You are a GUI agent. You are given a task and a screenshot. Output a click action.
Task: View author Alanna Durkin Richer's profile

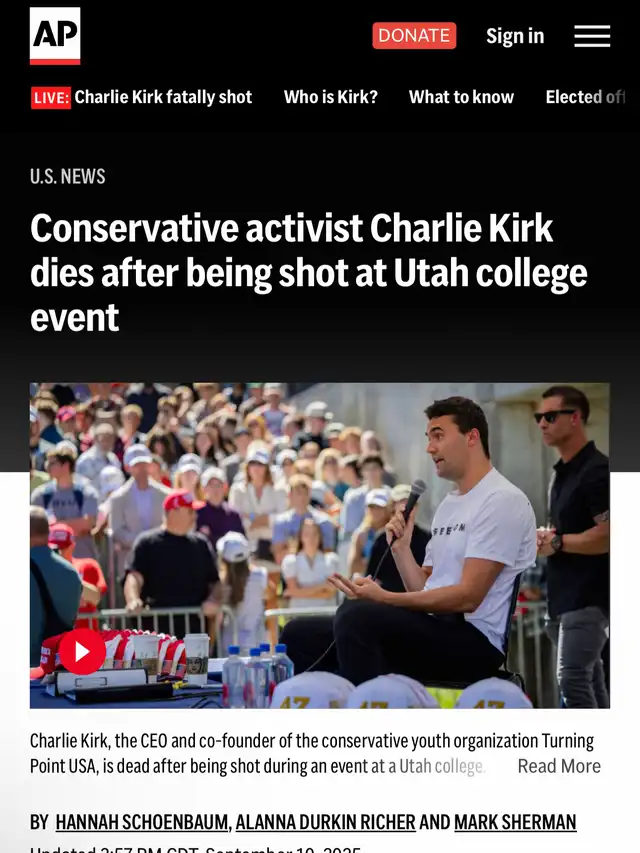(x=325, y=822)
